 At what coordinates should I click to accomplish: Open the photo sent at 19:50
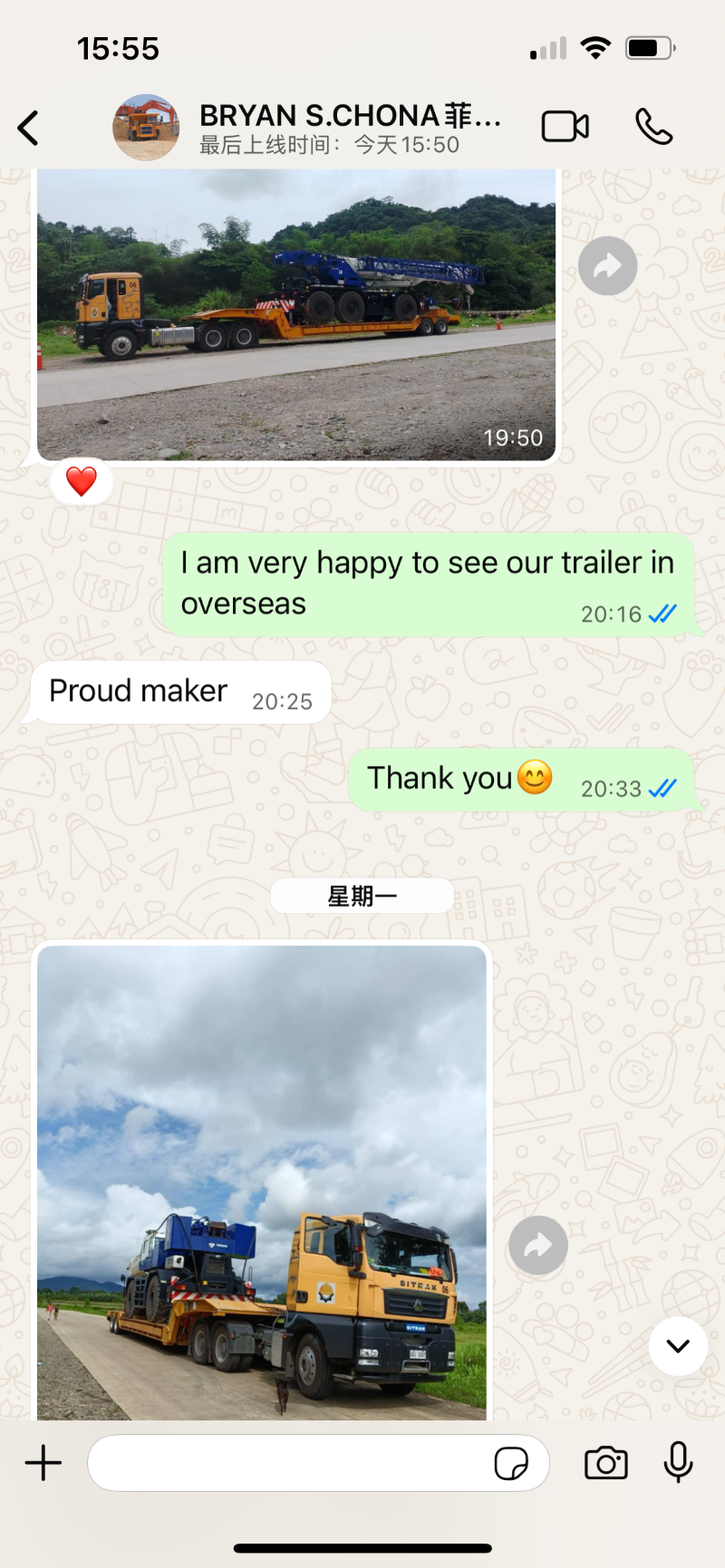[296, 313]
